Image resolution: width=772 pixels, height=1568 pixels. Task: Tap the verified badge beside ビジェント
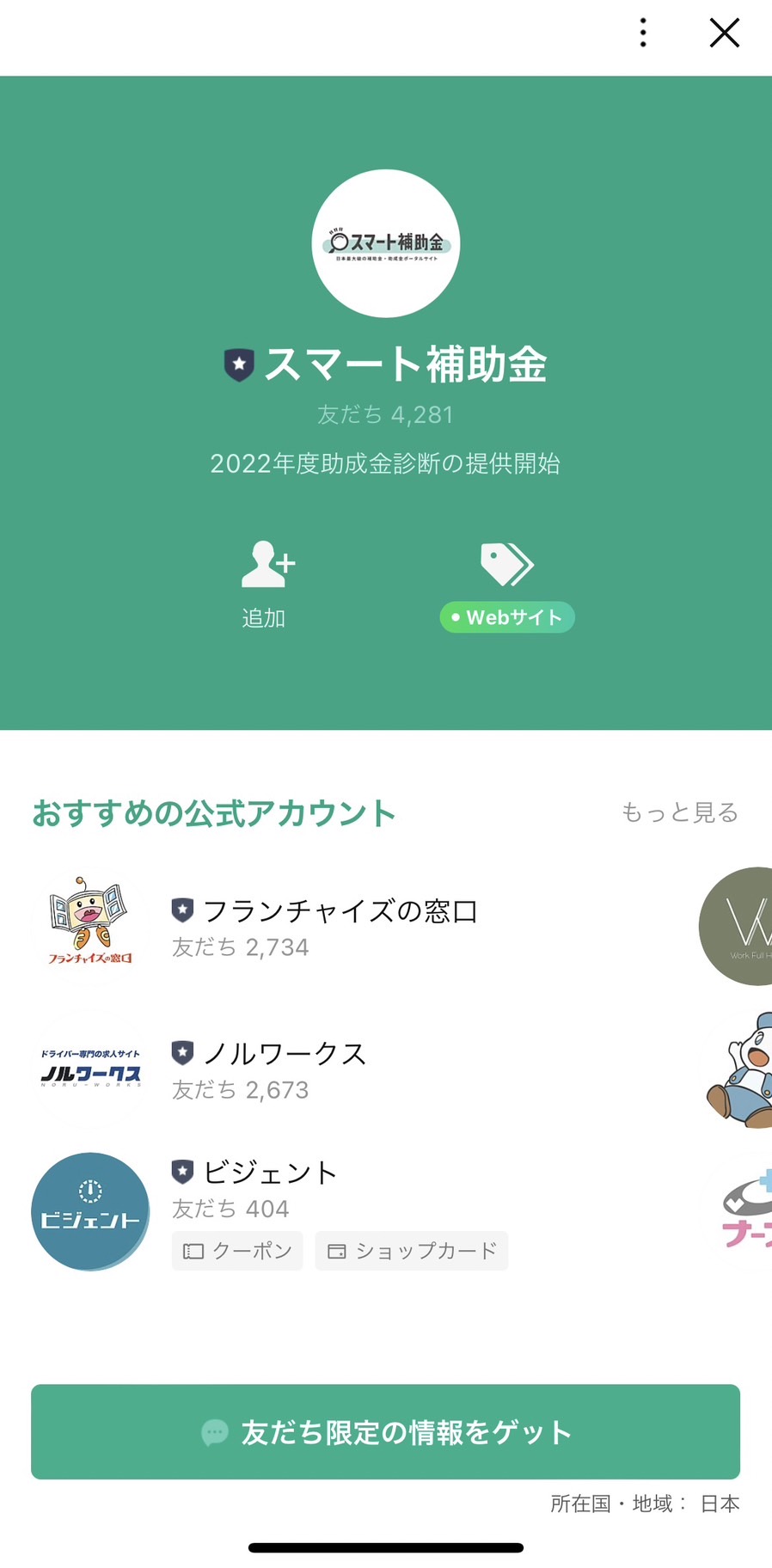tap(181, 1171)
